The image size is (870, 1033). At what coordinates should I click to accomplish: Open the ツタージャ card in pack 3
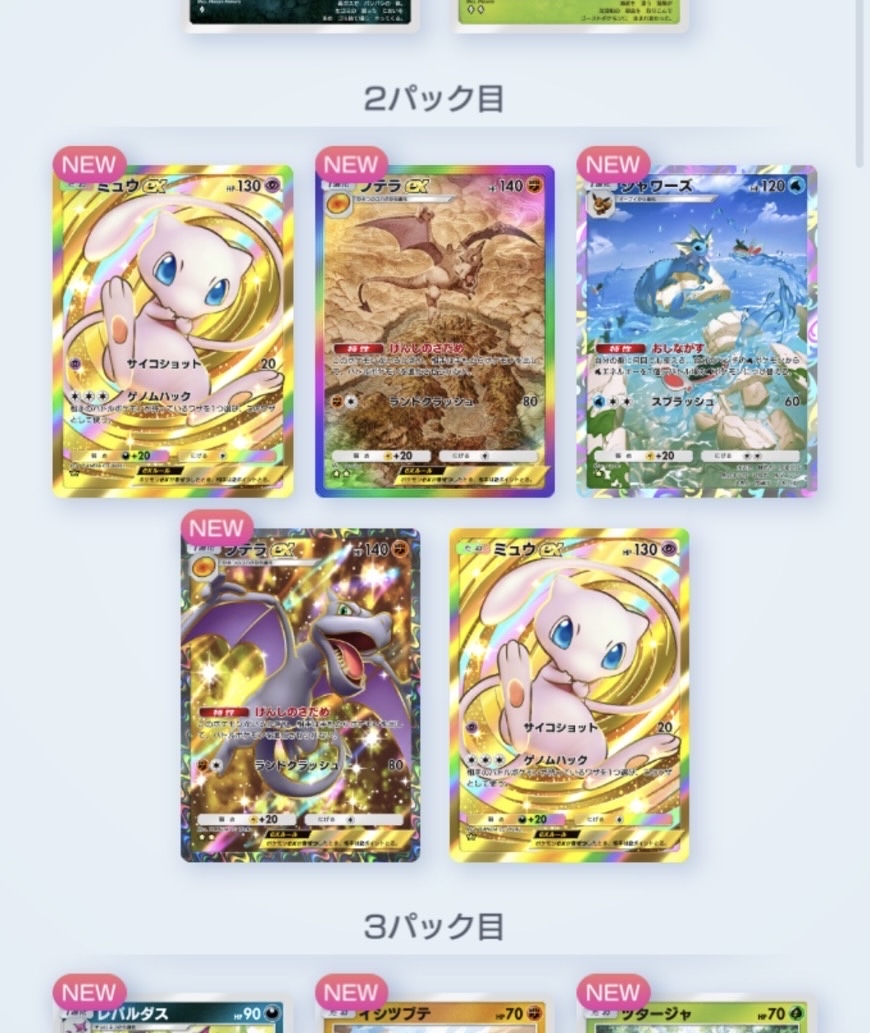pos(697,1015)
